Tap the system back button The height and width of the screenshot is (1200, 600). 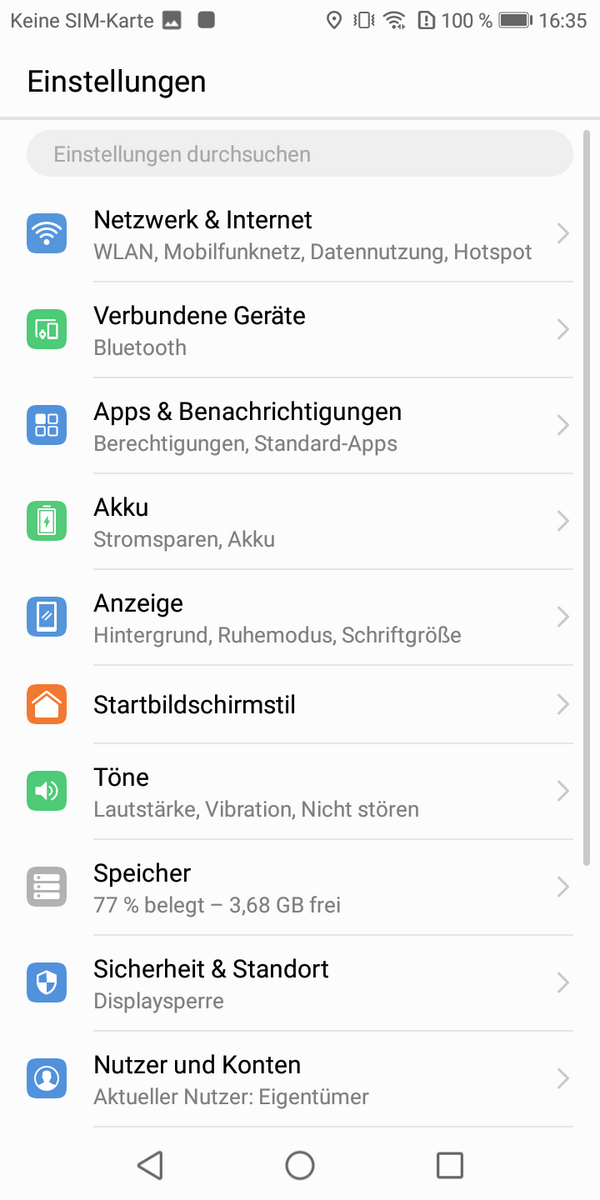[x=150, y=1165]
